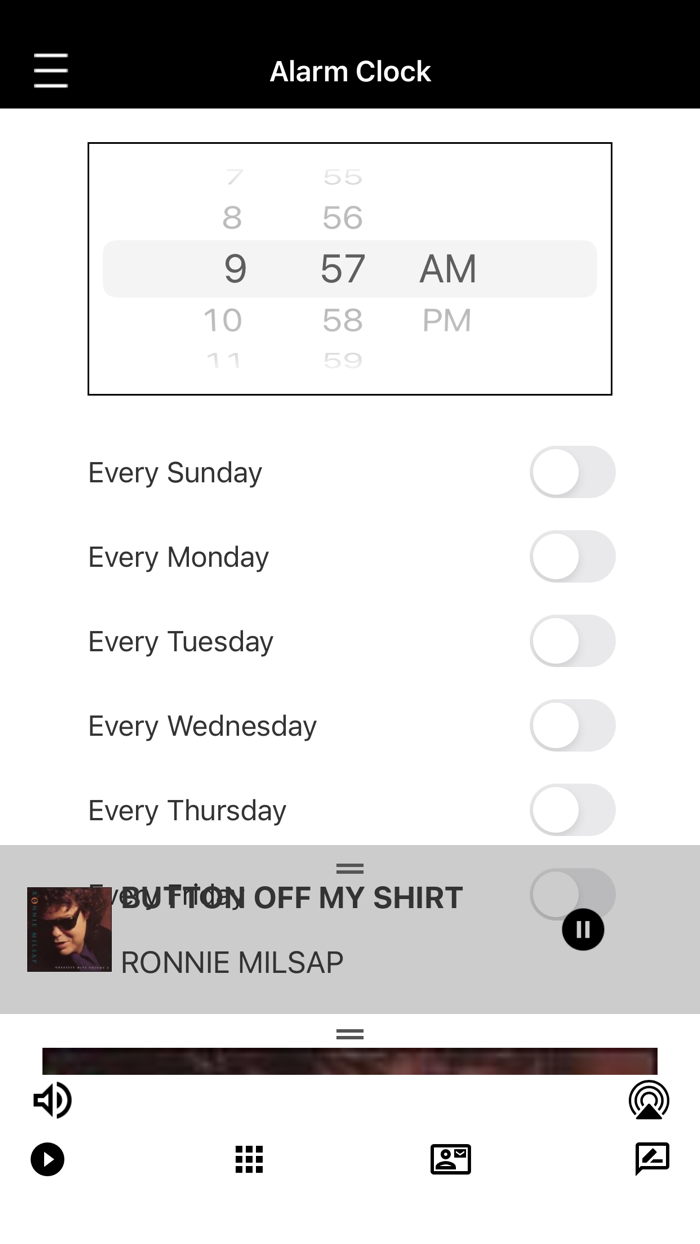Open AirPlay casting options
700x1244 pixels.
click(649, 1101)
